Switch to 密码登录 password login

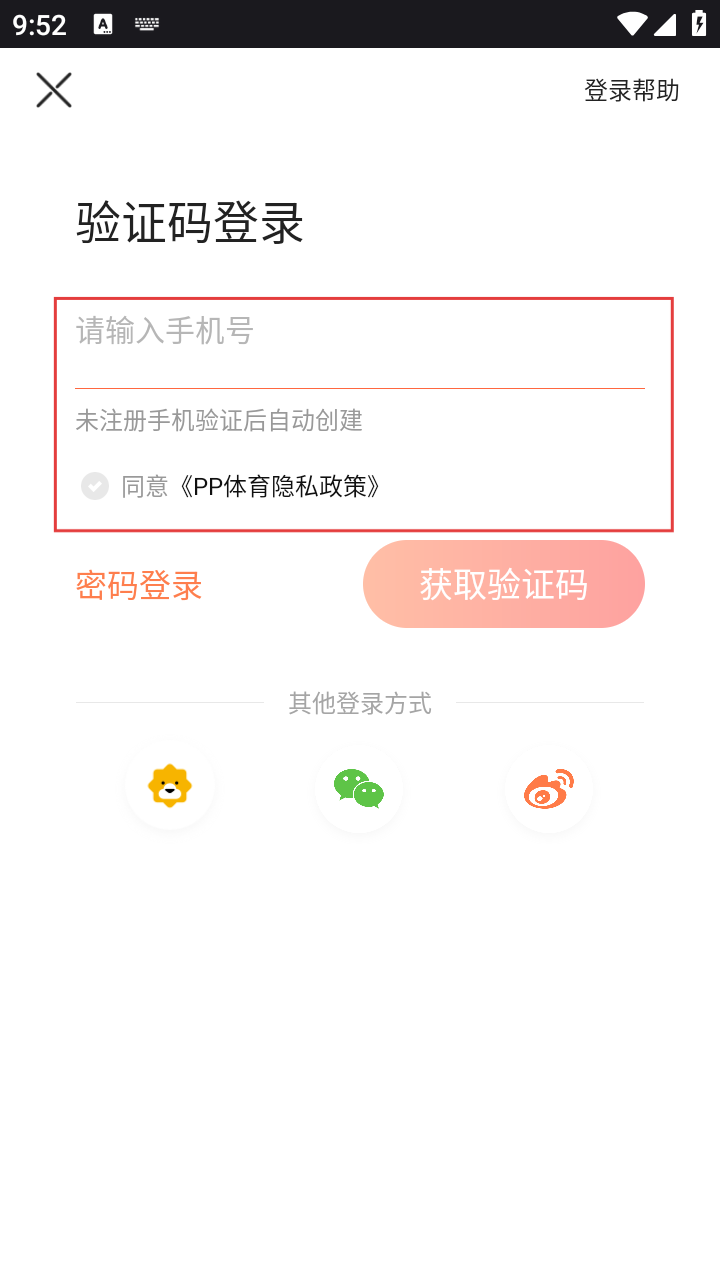tap(139, 586)
